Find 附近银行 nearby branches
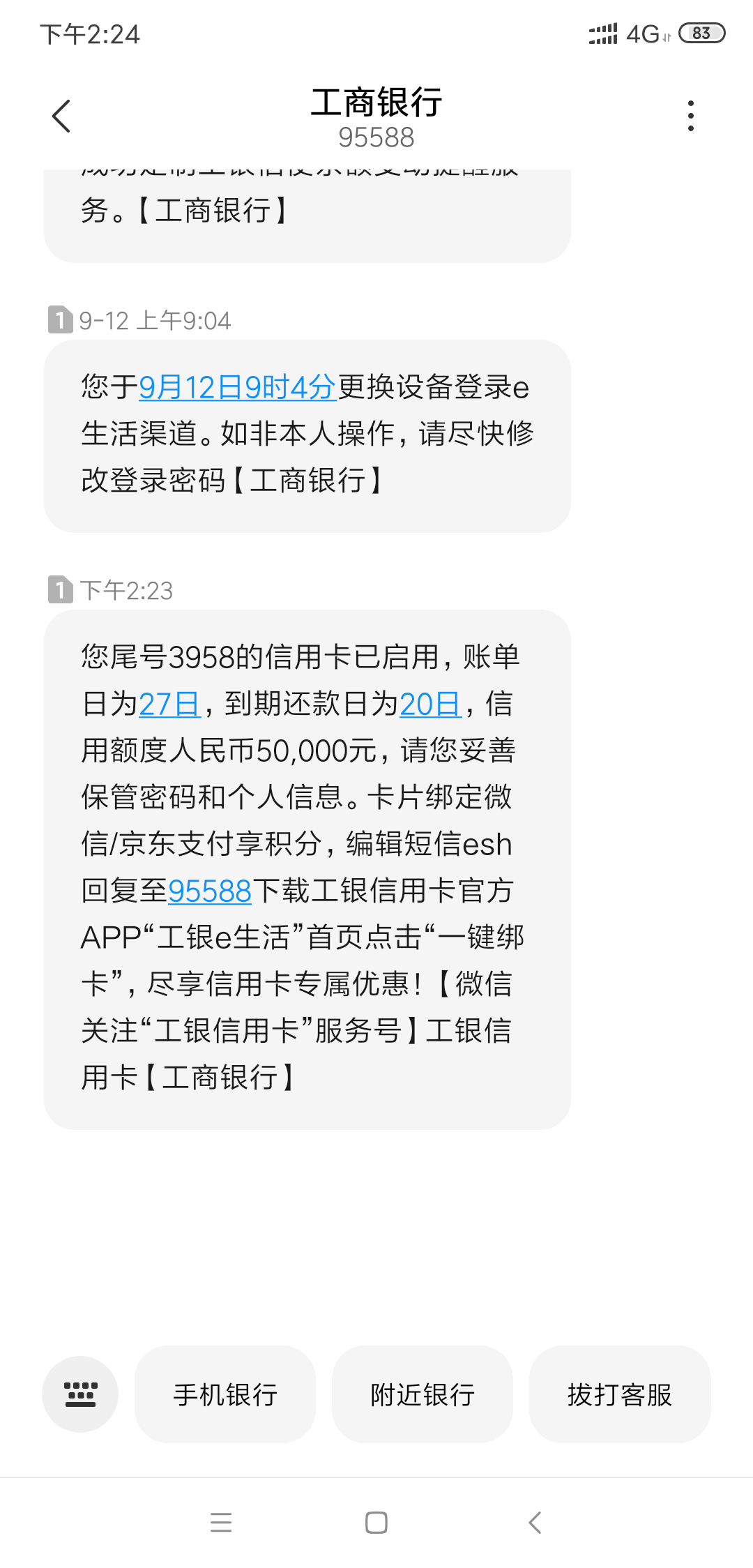Image resolution: width=753 pixels, height=1568 pixels. tap(423, 1394)
